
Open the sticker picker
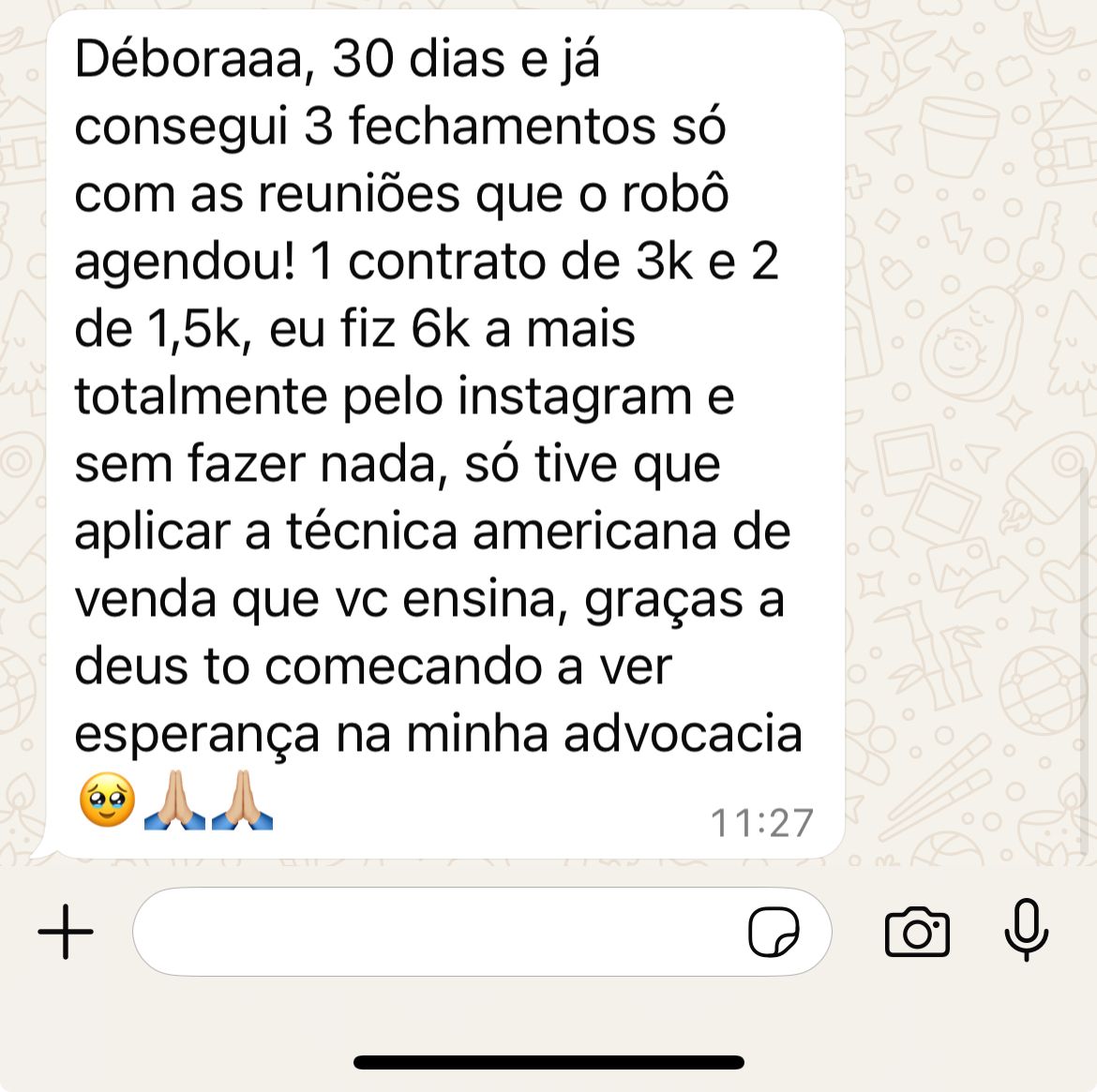click(774, 932)
